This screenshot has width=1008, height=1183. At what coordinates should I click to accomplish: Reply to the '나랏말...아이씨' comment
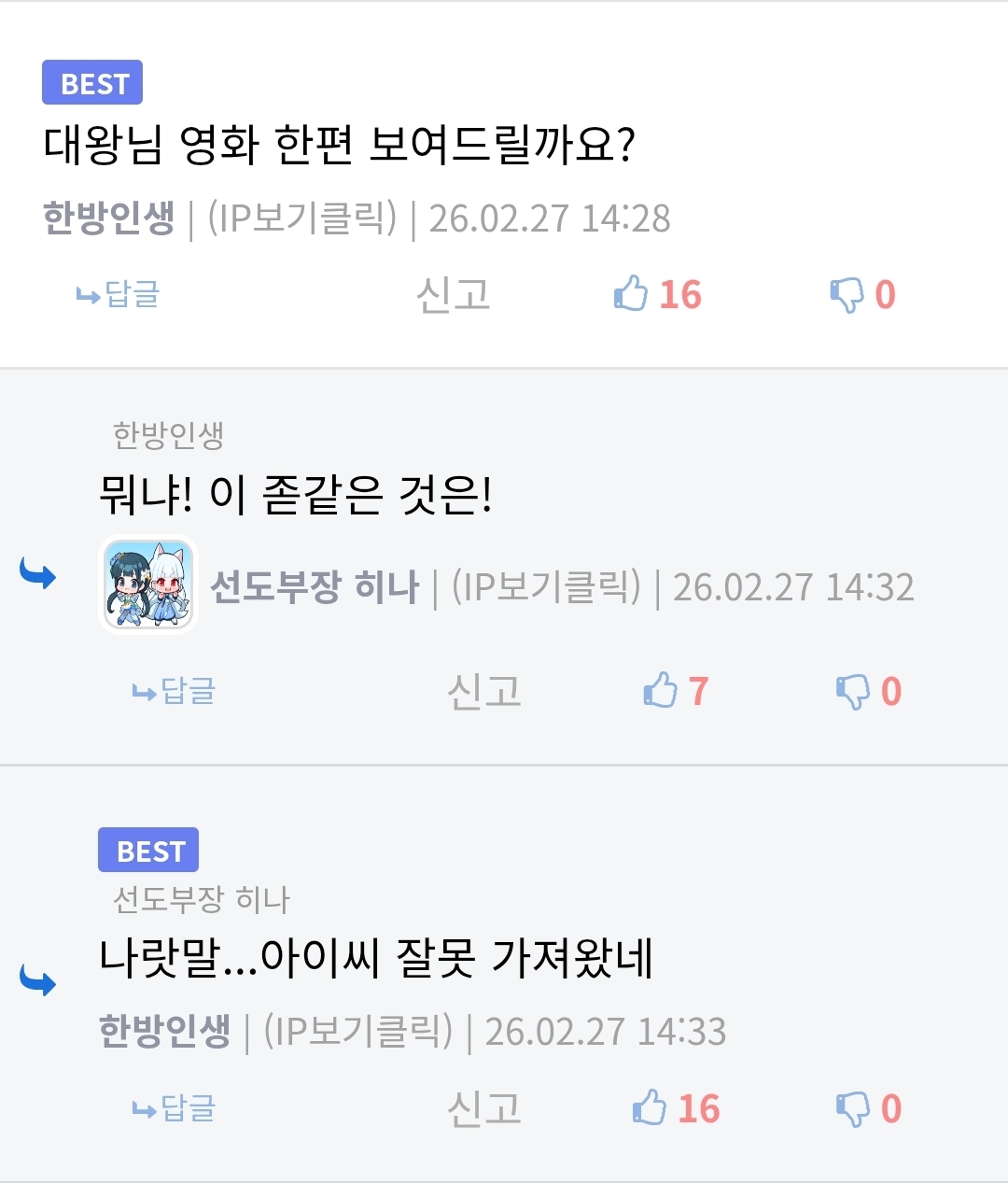pyautogui.click(x=175, y=1108)
